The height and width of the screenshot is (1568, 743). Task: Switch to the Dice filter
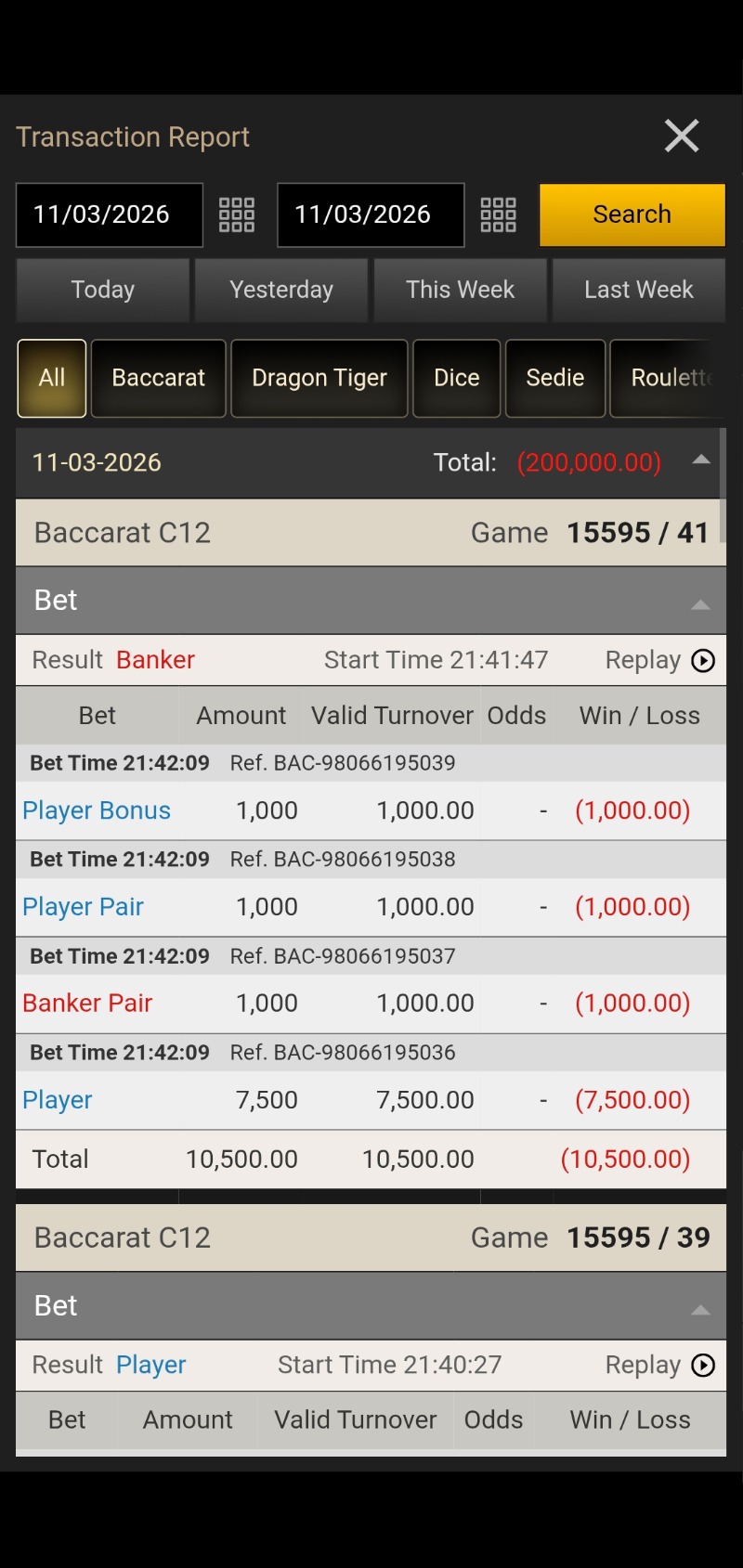pos(457,378)
